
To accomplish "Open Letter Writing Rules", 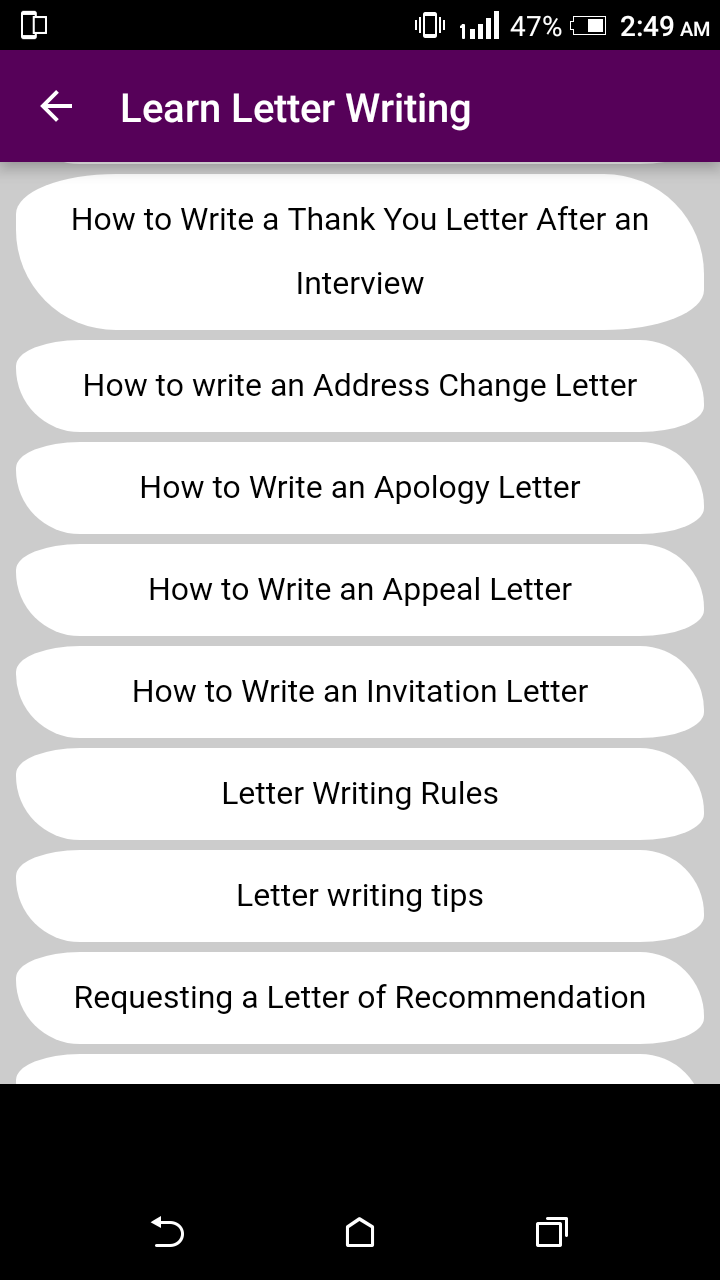I will pos(360,794).
